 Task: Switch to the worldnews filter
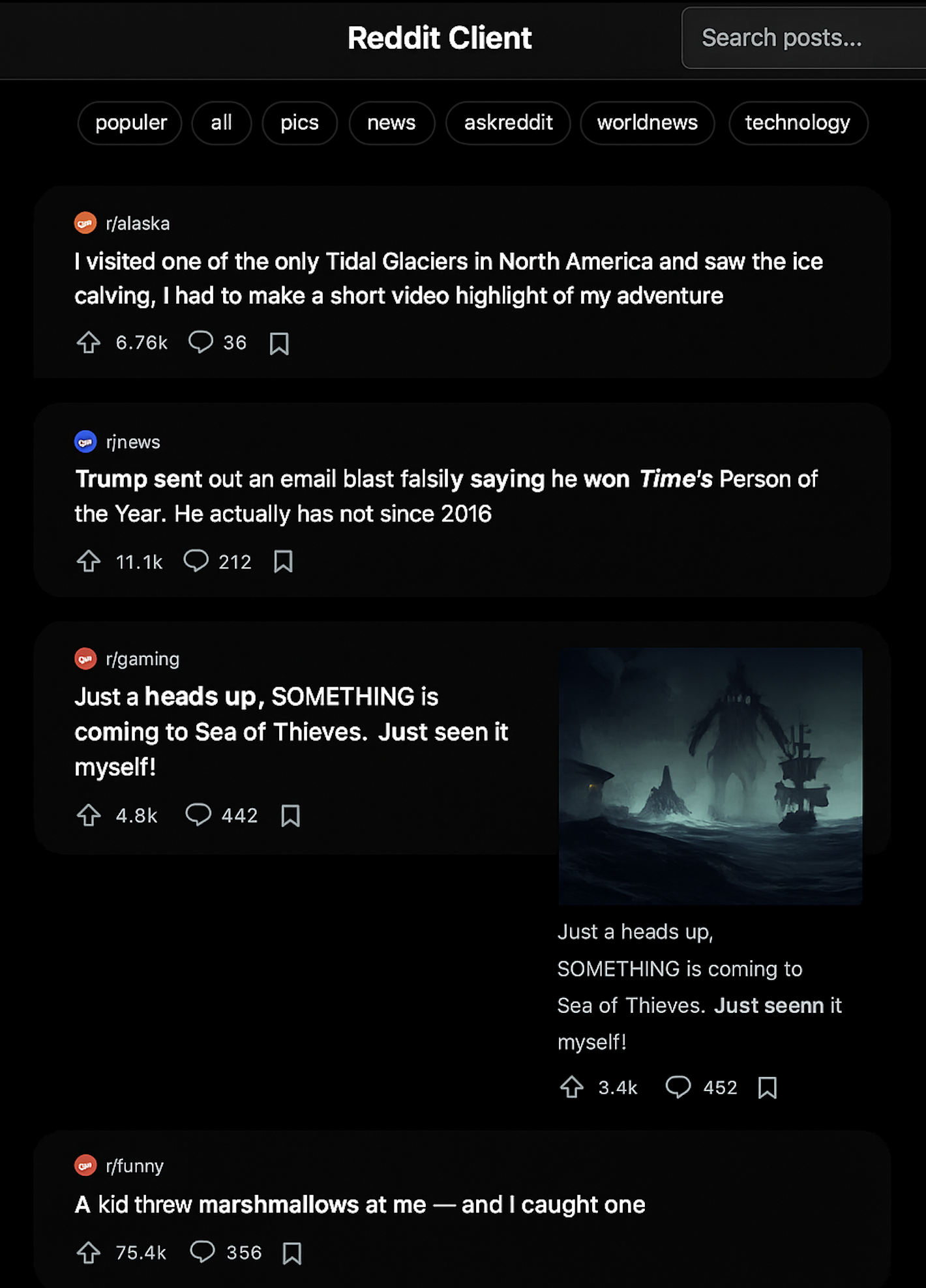point(646,123)
